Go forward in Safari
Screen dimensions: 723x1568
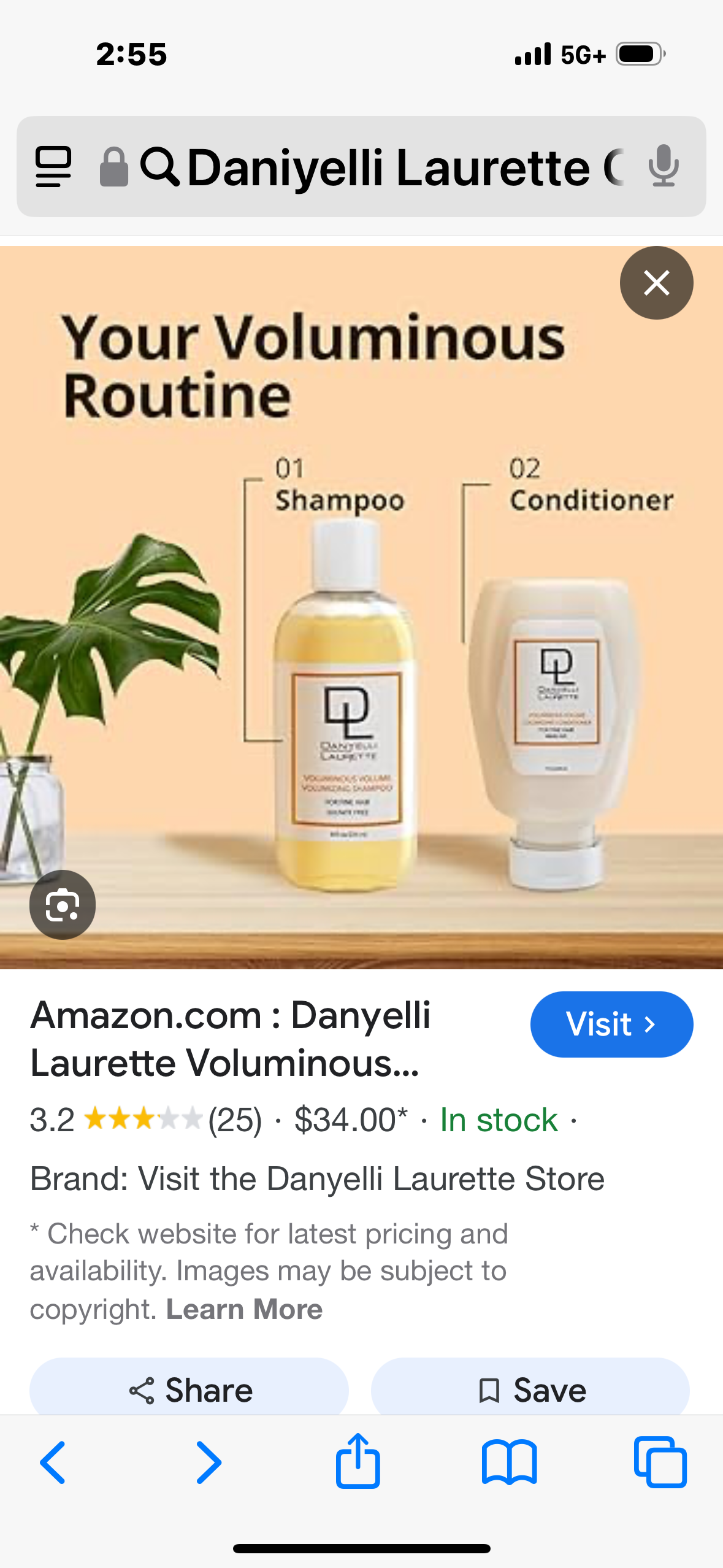pyautogui.click(x=208, y=1462)
